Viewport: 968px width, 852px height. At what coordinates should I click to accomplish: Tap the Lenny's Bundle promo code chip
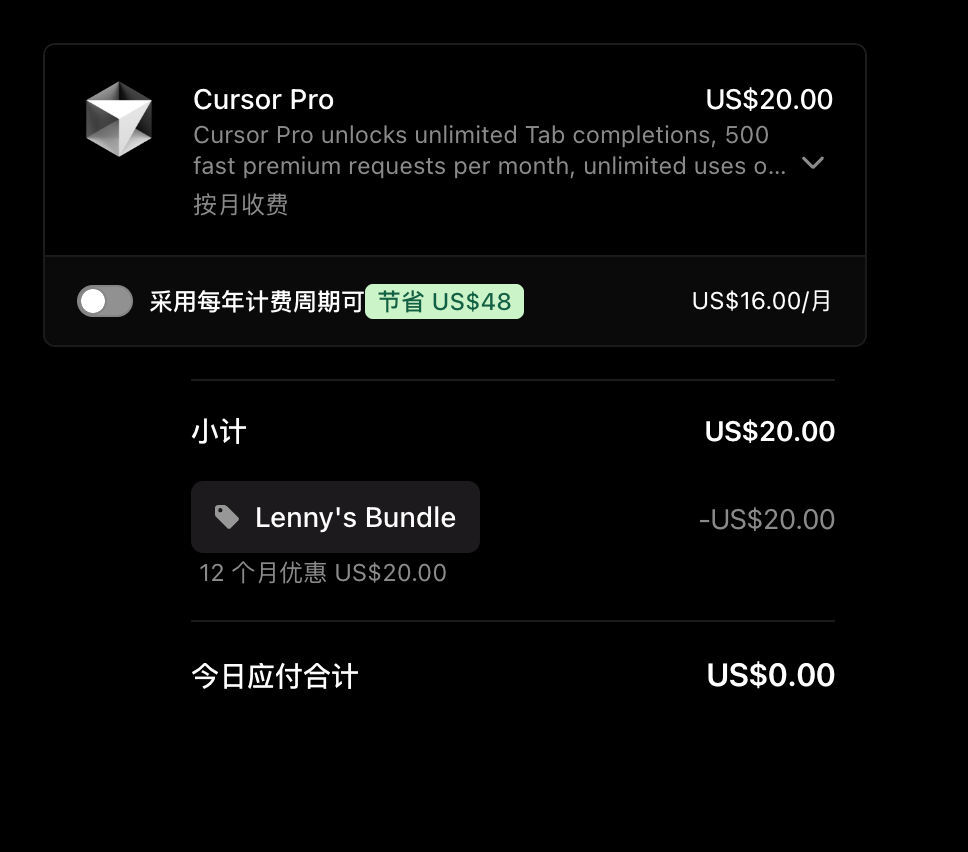pos(335,517)
